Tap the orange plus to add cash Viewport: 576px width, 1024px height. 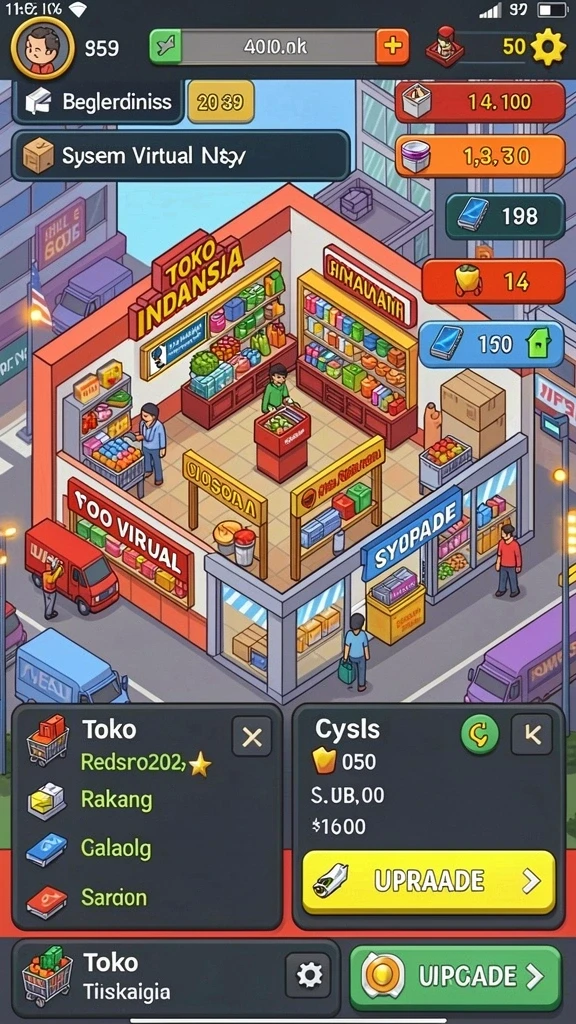coord(392,46)
